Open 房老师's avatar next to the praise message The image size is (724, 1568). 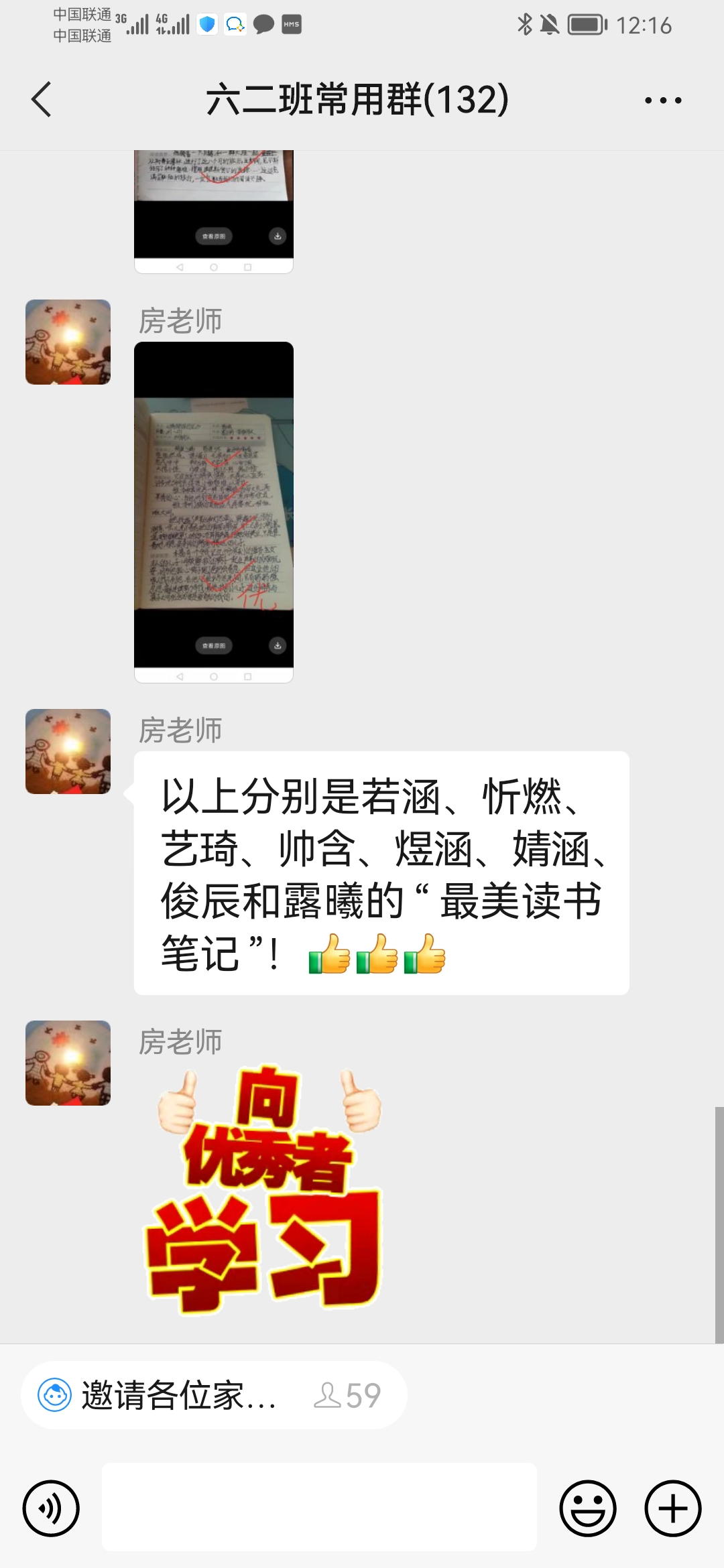pos(67,750)
